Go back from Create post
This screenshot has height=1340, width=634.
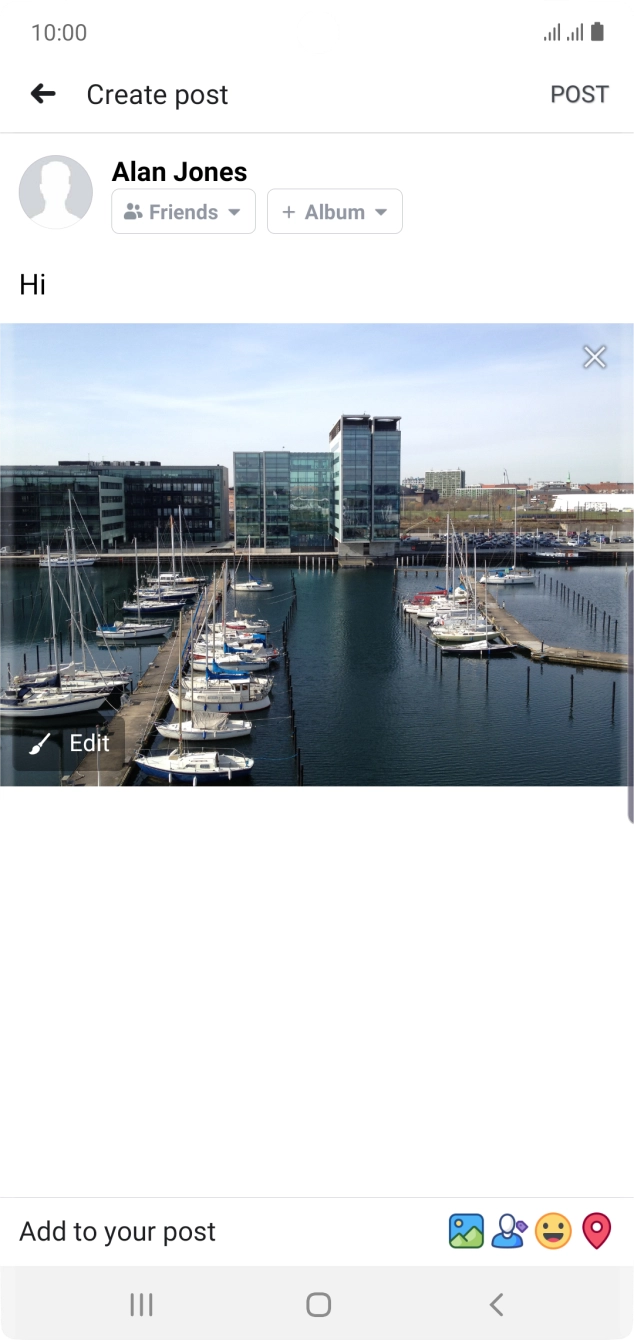tap(43, 94)
